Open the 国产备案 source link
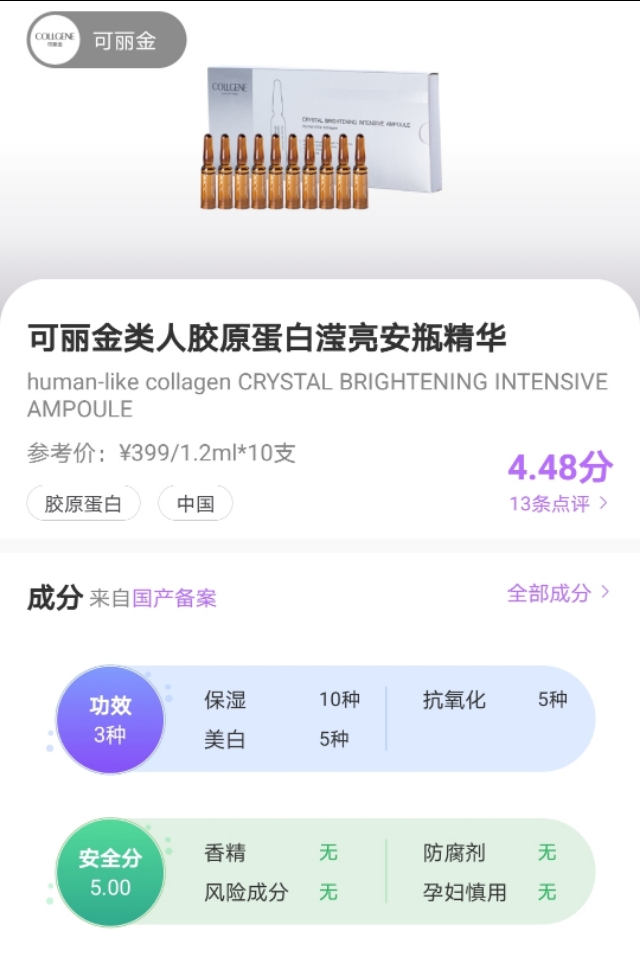Screen dimensions: 640x954 click(x=174, y=598)
